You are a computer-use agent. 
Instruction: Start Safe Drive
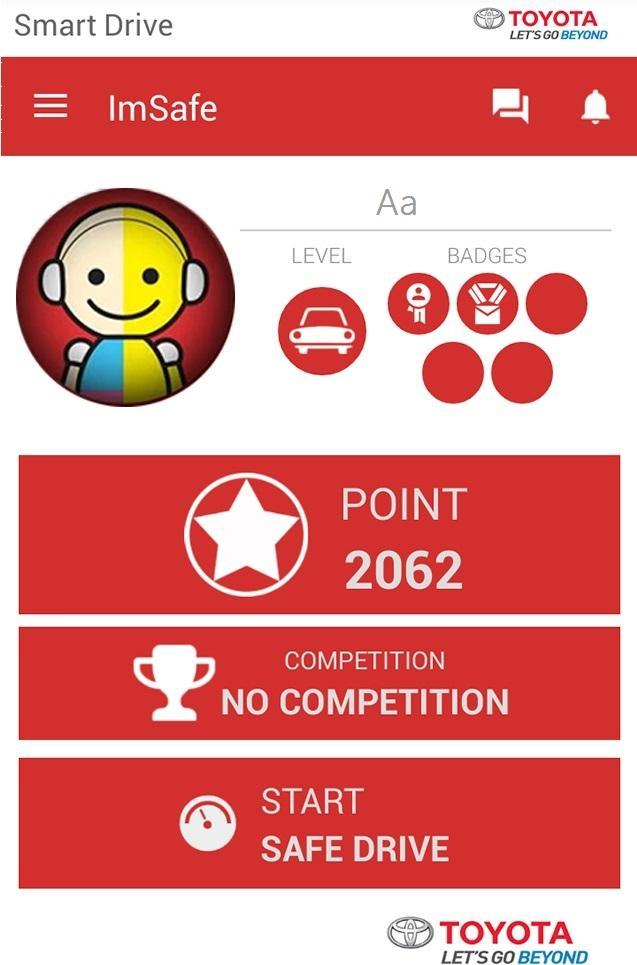(x=319, y=823)
